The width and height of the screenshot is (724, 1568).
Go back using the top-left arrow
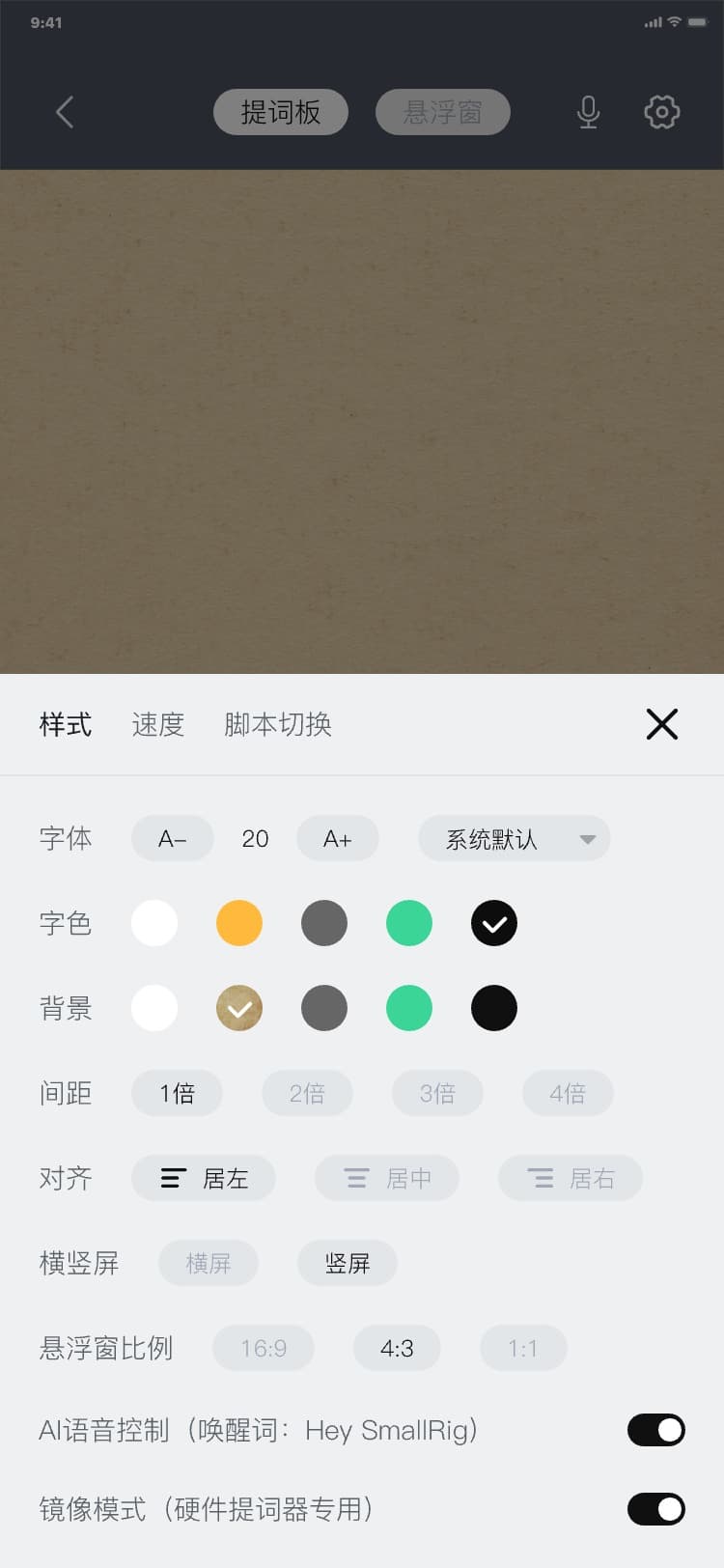65,112
